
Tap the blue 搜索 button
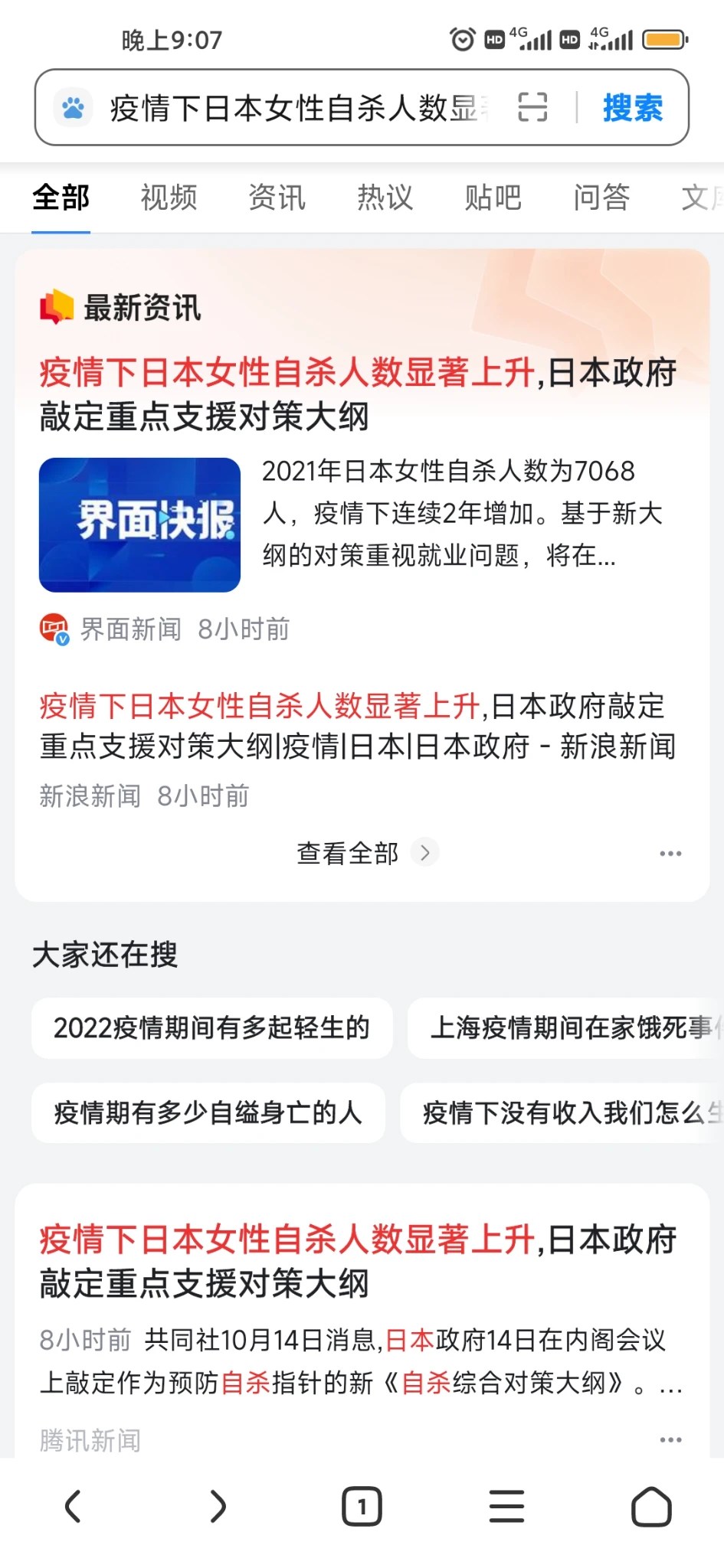(632, 108)
